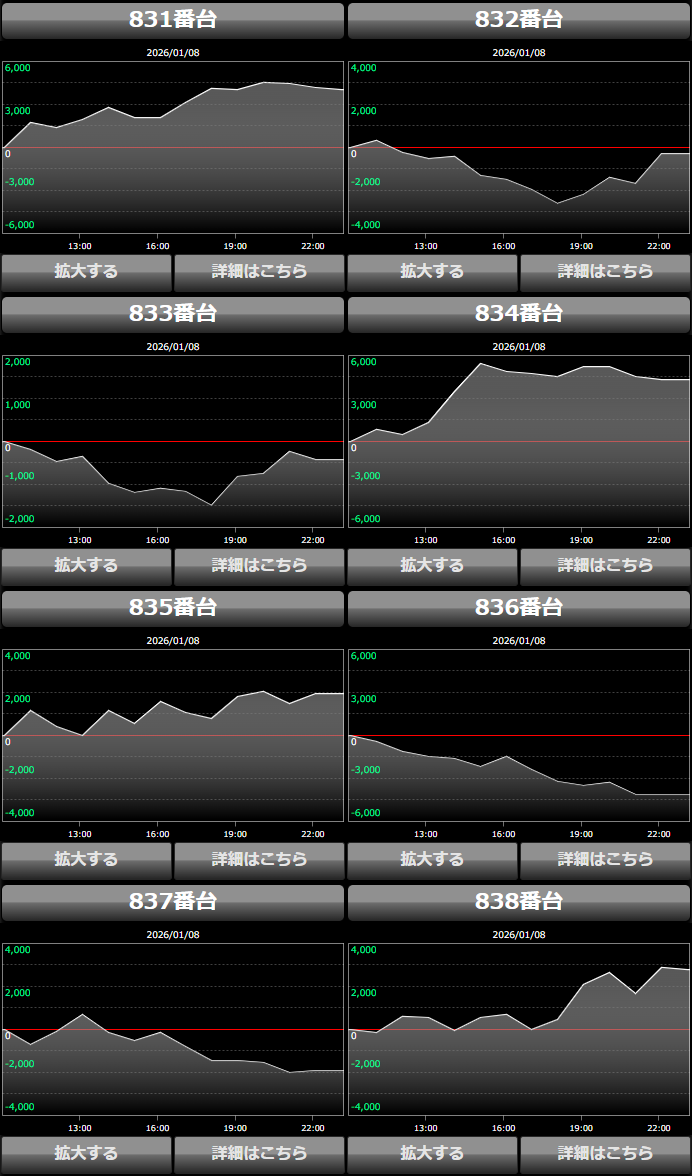Select 拡大する under machine 833番台
The image size is (692, 1176).
[x=86, y=566]
